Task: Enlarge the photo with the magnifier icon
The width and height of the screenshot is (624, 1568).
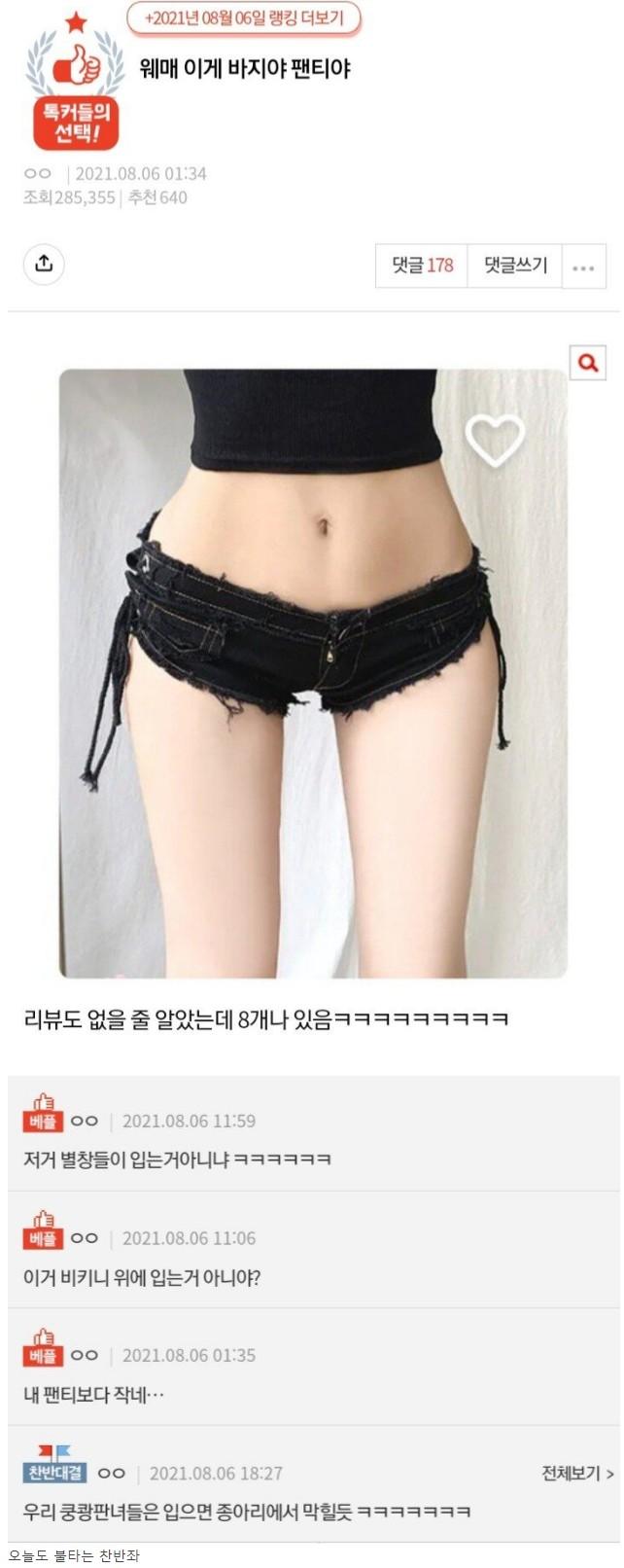Action: (x=587, y=363)
